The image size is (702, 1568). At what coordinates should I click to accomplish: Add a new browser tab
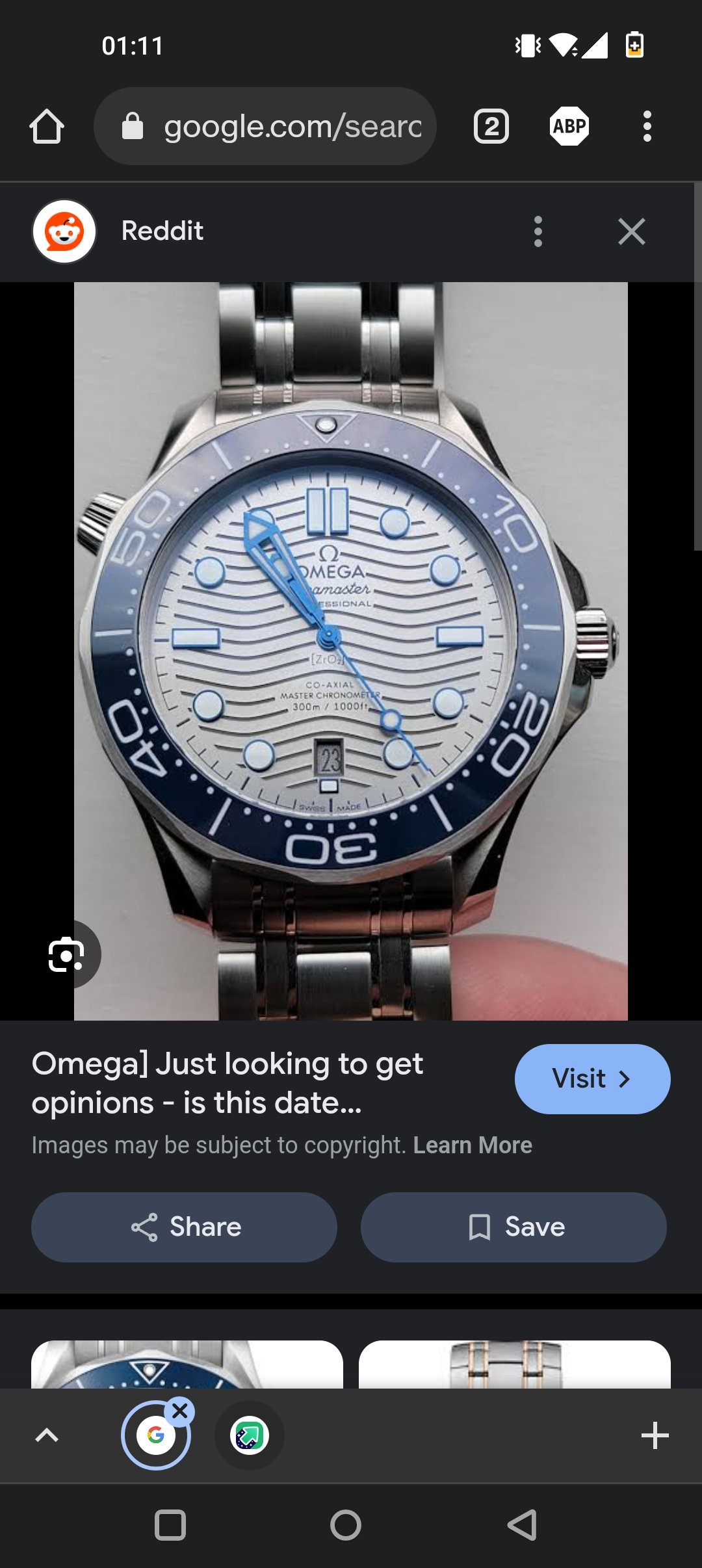pyautogui.click(x=655, y=1435)
